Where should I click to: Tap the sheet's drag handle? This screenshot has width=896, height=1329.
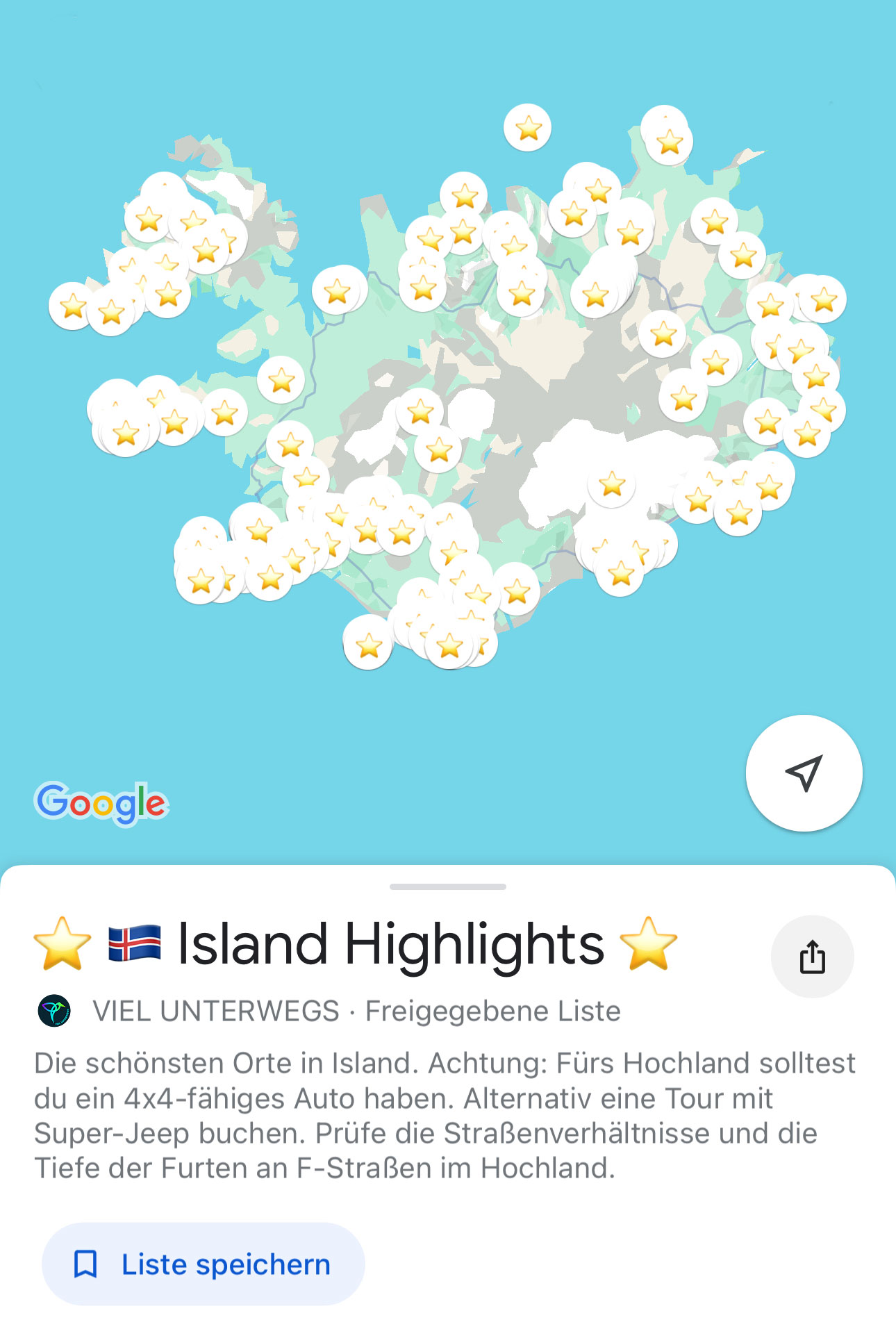448,886
